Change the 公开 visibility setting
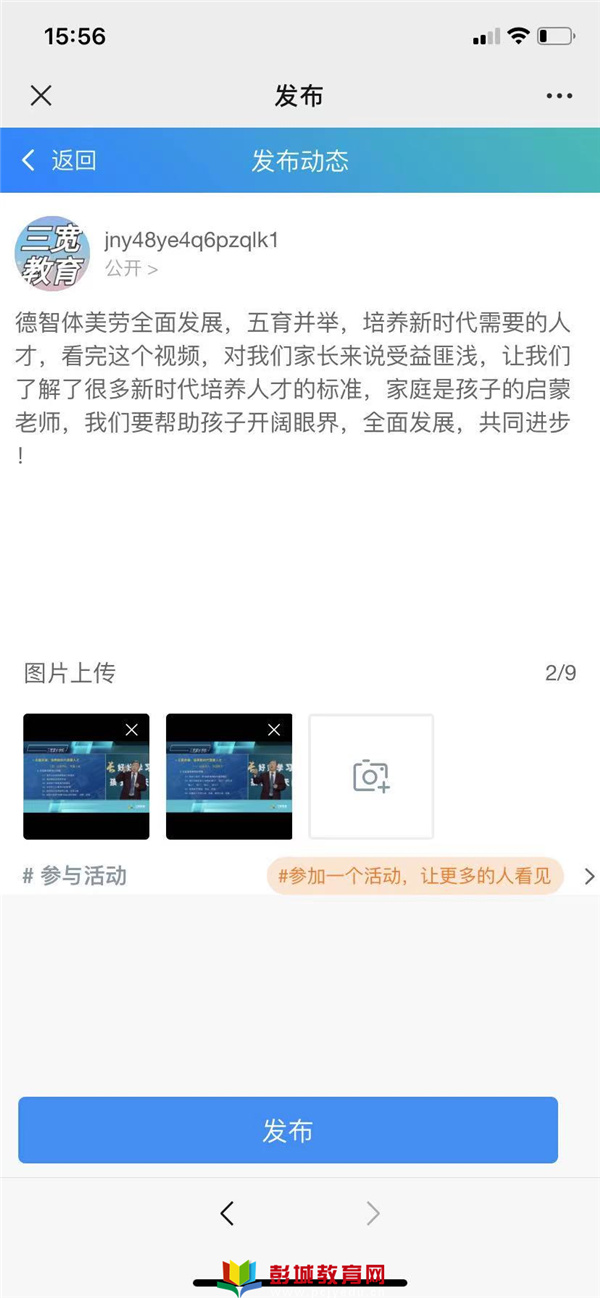 tap(131, 268)
